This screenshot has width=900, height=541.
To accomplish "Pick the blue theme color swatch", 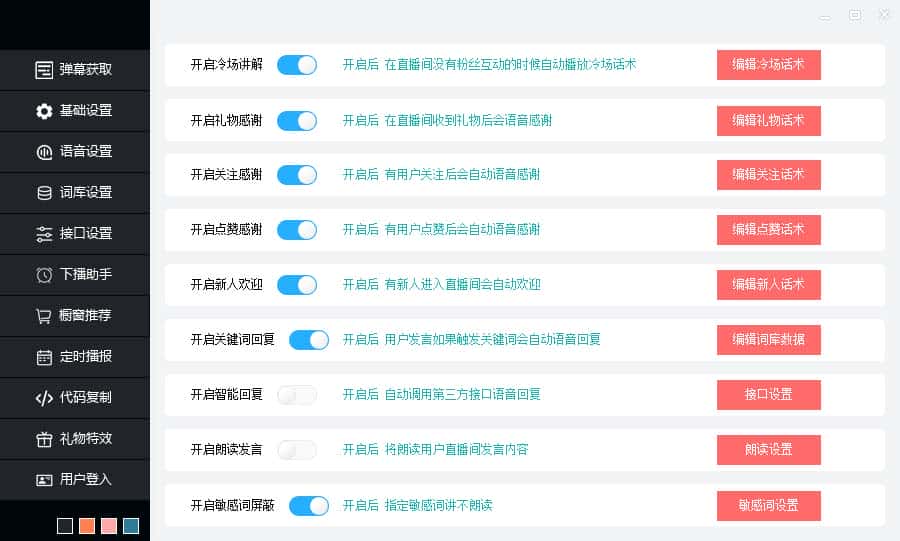I will tap(131, 526).
